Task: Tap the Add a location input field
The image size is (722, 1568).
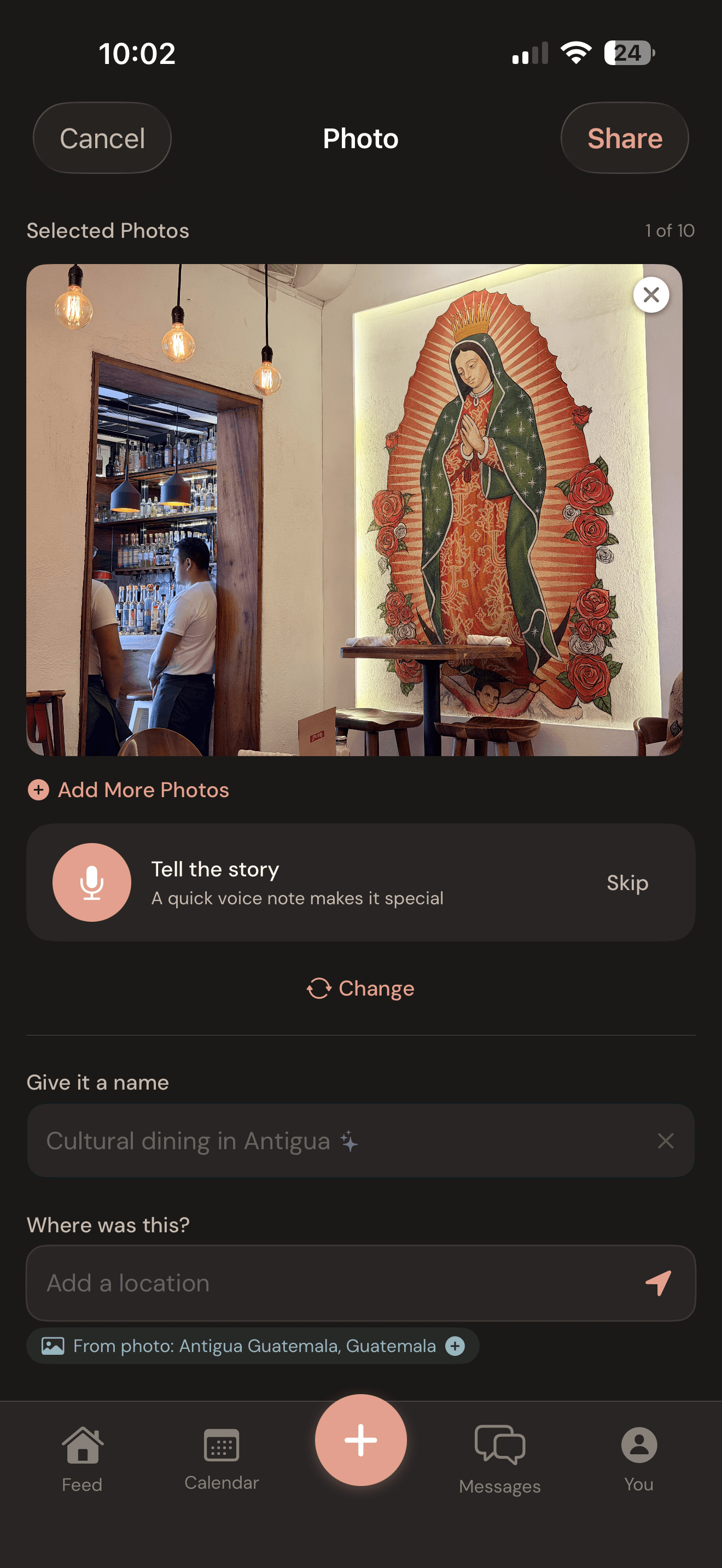Action: click(x=304, y=1283)
